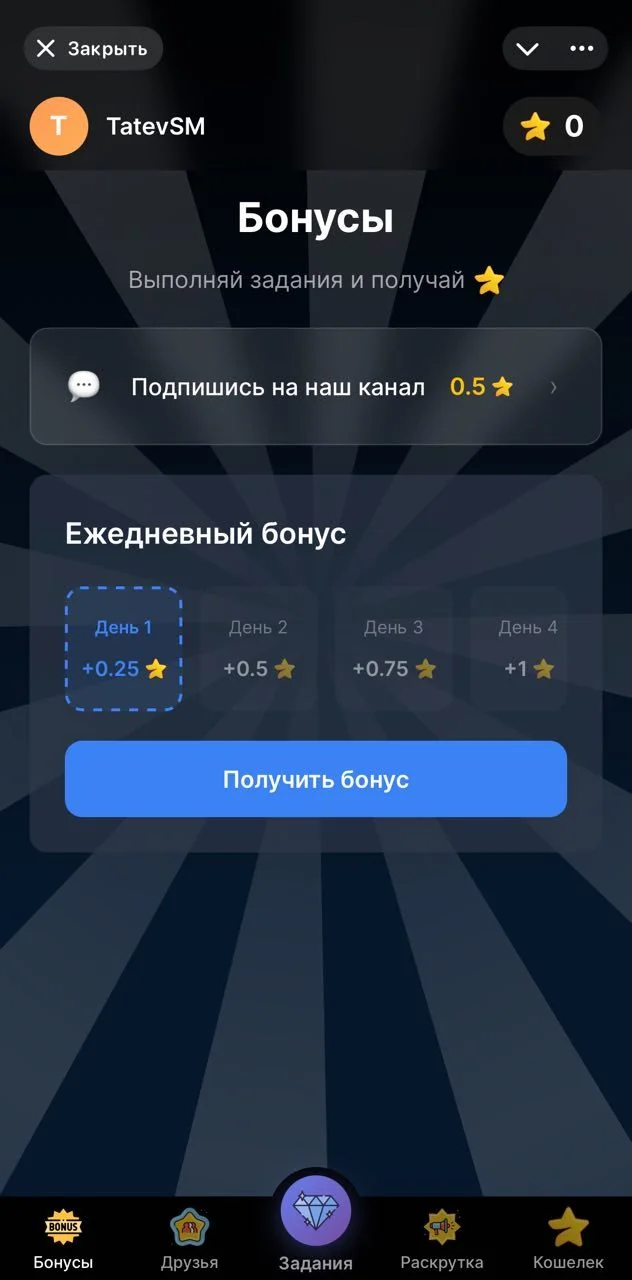Open the Раскрутка tab

pyautogui.click(x=442, y=1239)
